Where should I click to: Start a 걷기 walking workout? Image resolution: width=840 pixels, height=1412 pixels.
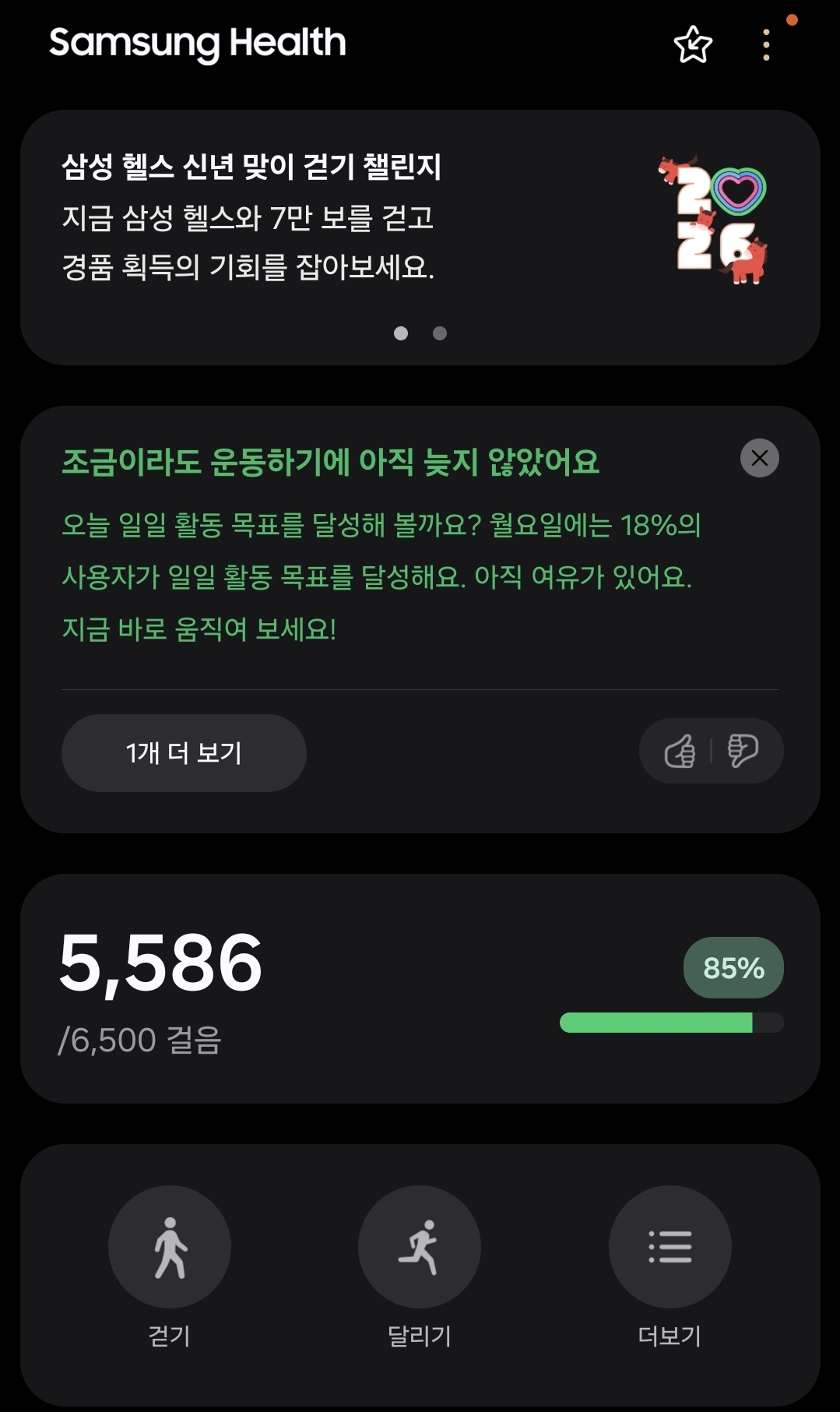(x=170, y=1246)
